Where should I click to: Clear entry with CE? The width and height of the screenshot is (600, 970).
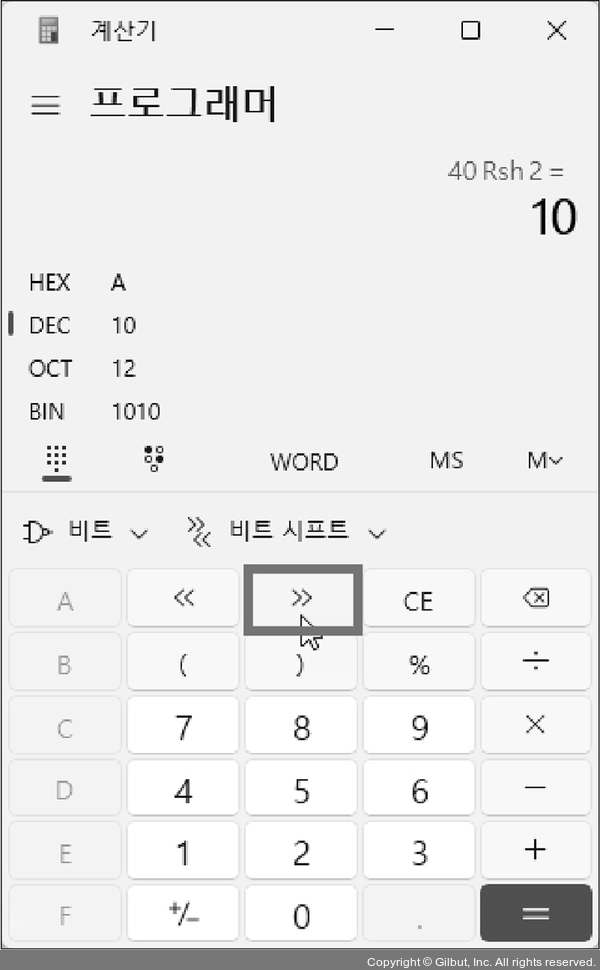coord(418,600)
